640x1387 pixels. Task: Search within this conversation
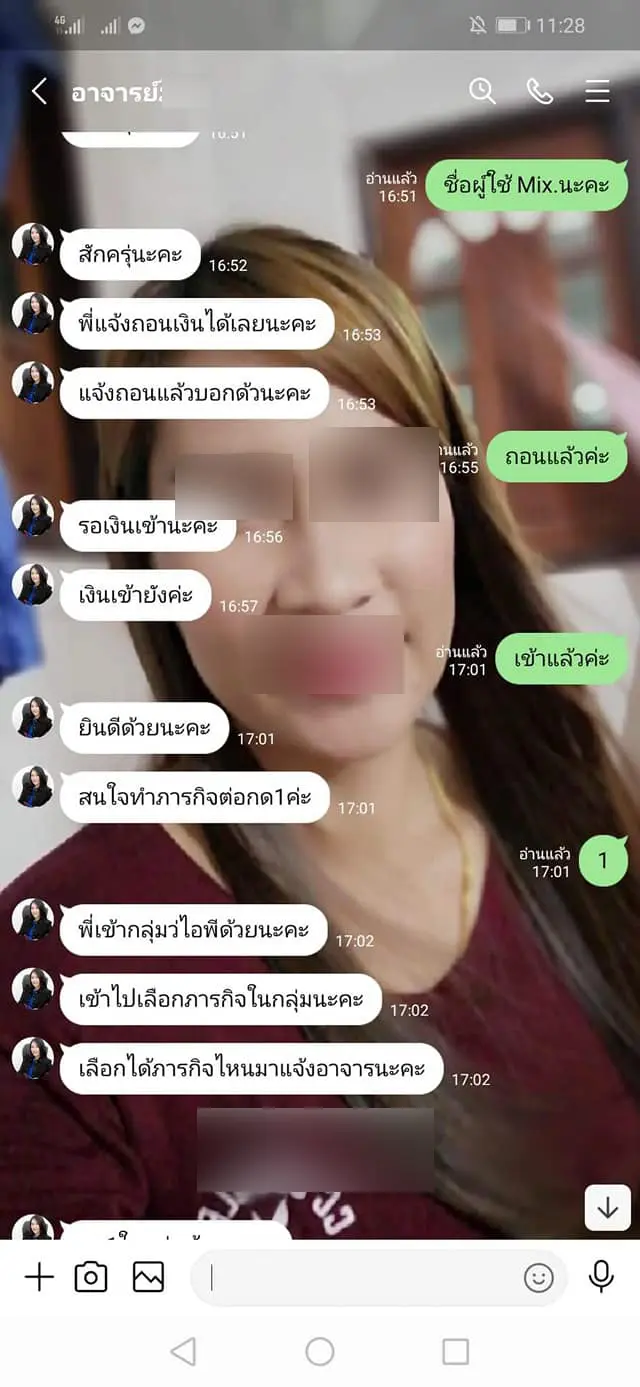(482, 92)
